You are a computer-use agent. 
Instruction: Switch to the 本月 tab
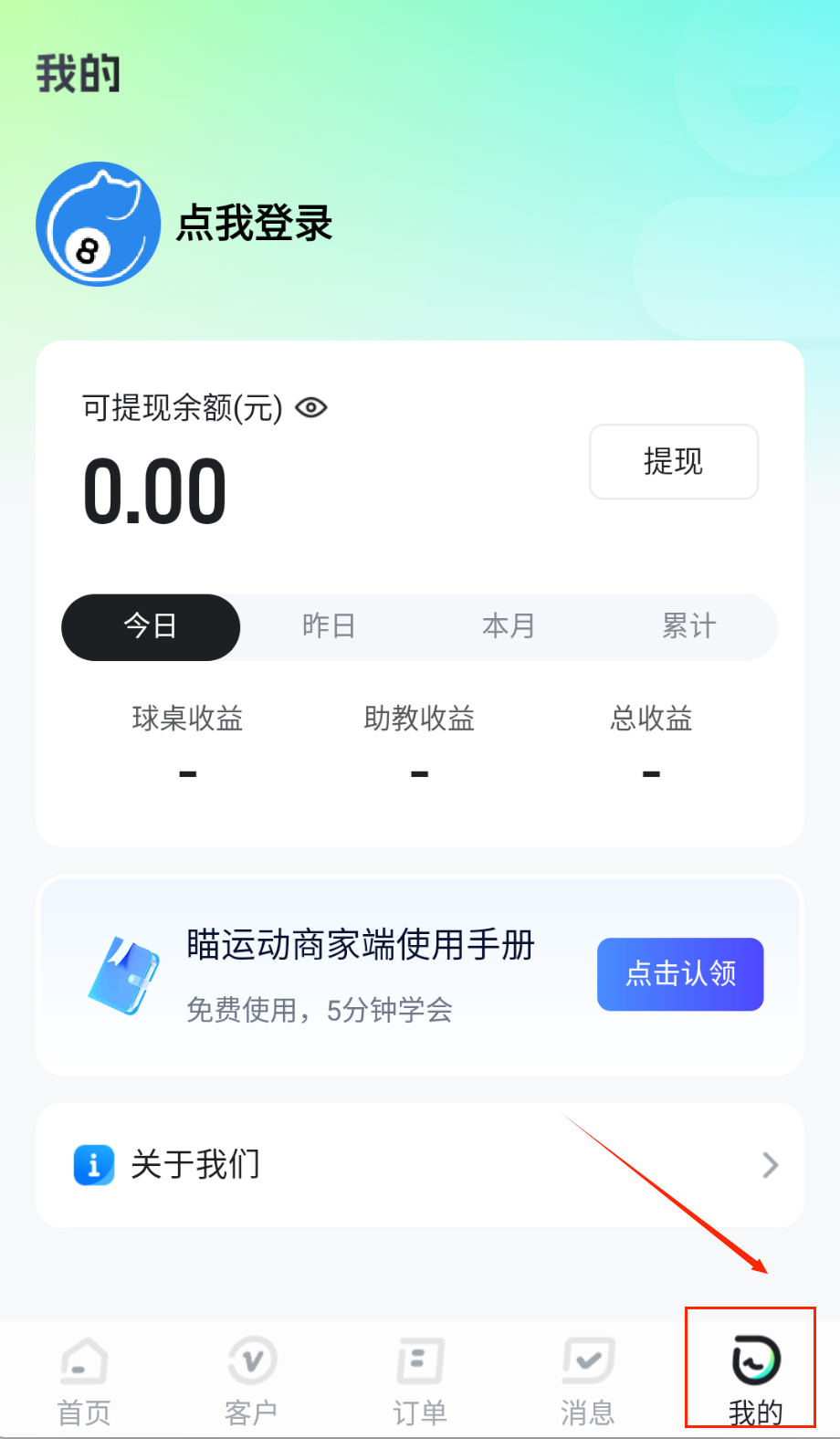[x=509, y=627]
